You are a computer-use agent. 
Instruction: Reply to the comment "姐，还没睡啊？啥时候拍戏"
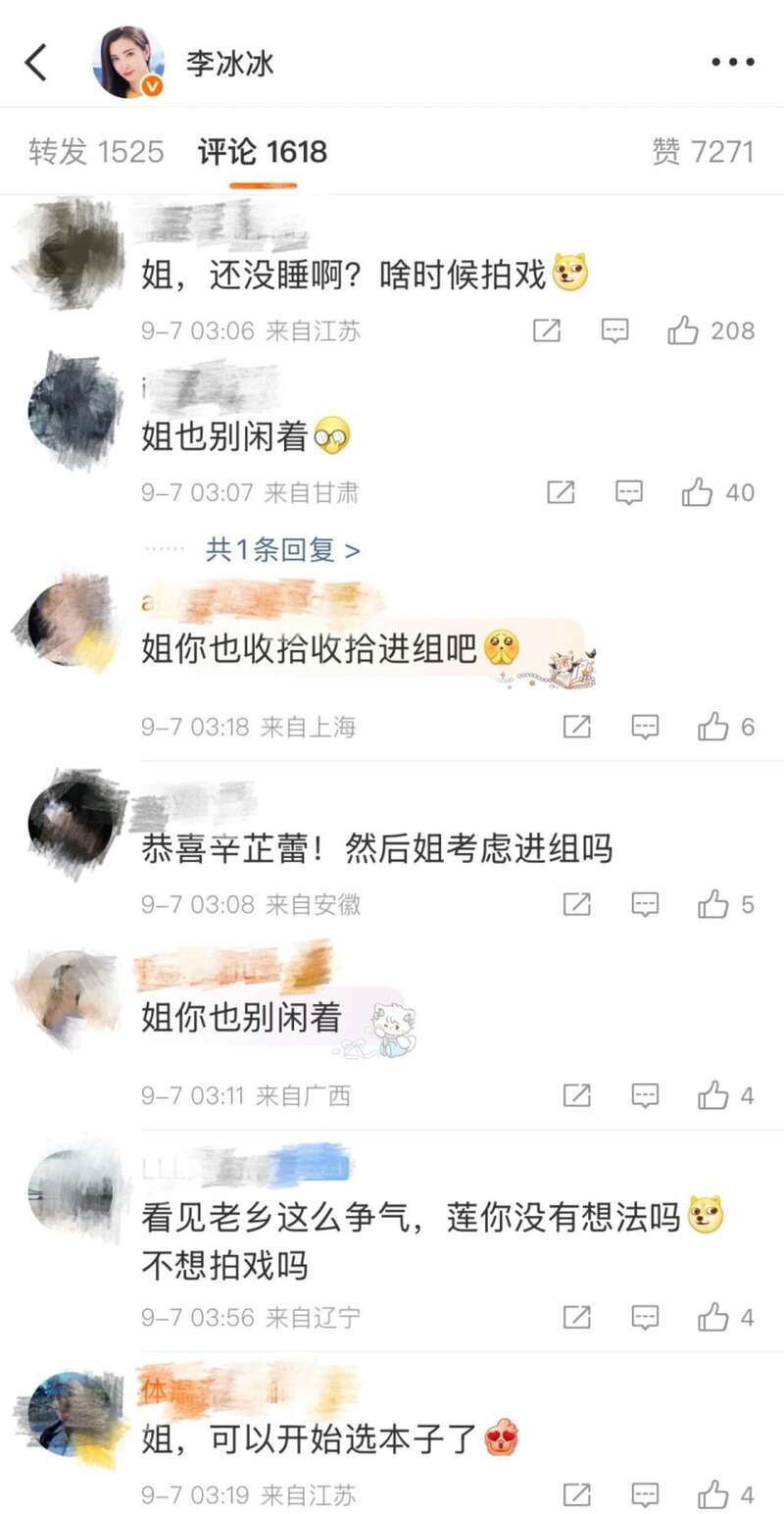(614, 331)
